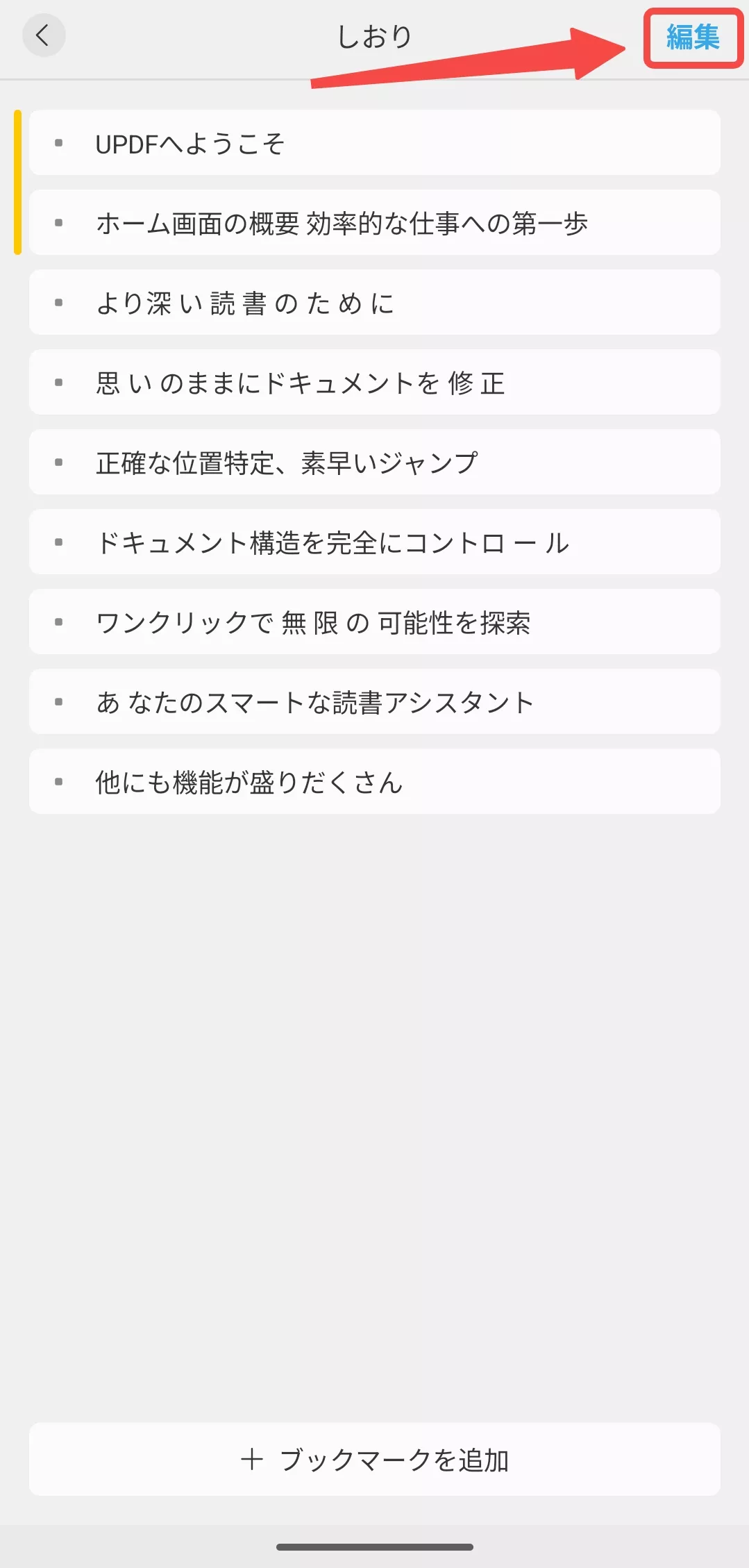The height and width of the screenshot is (1568, 749).
Task: Jump to 正確な位置特定、素早いジャンプ bookmark
Action: point(375,462)
